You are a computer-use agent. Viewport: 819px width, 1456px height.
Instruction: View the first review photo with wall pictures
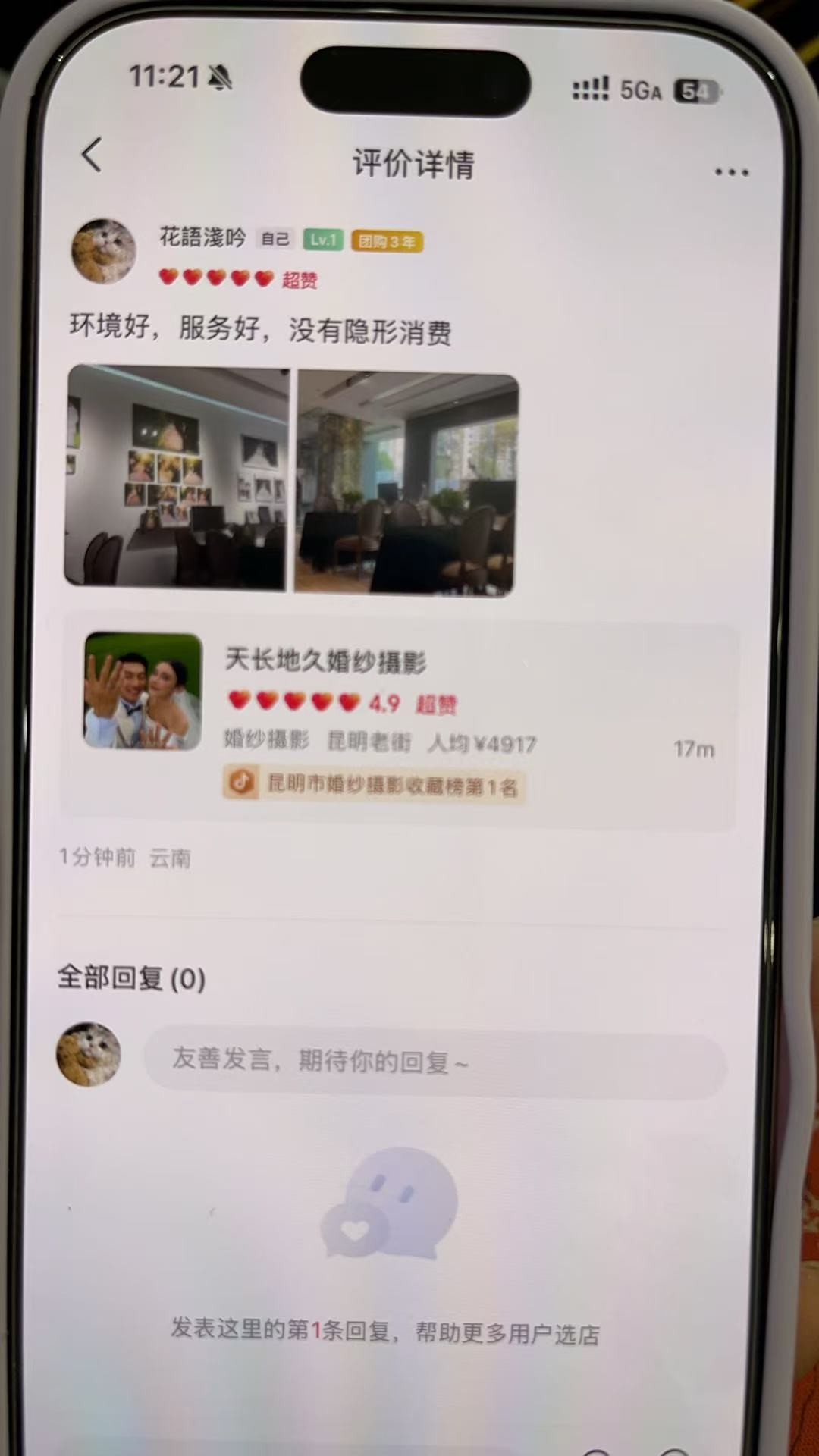[x=177, y=477]
